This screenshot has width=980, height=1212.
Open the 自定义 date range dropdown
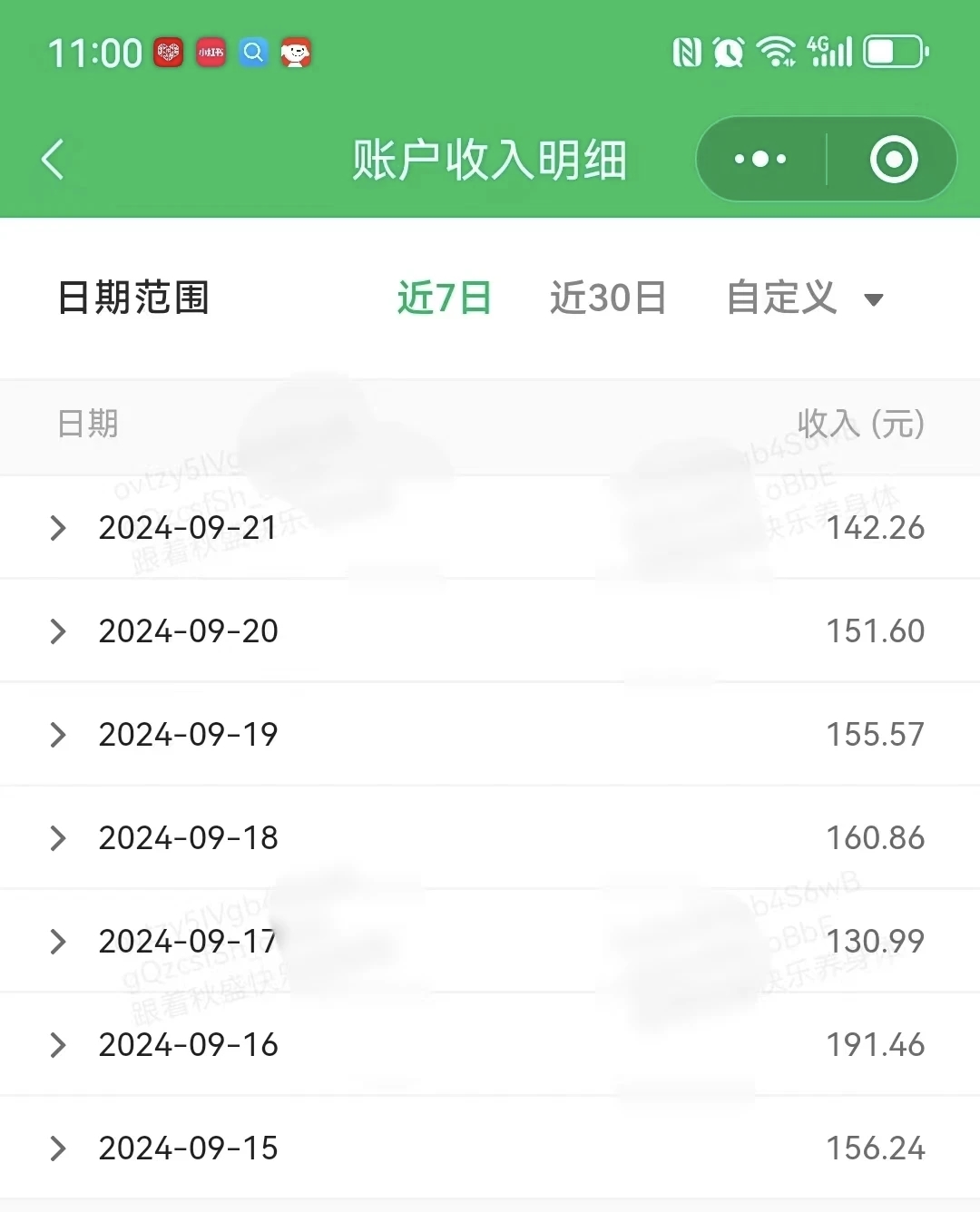805,298
